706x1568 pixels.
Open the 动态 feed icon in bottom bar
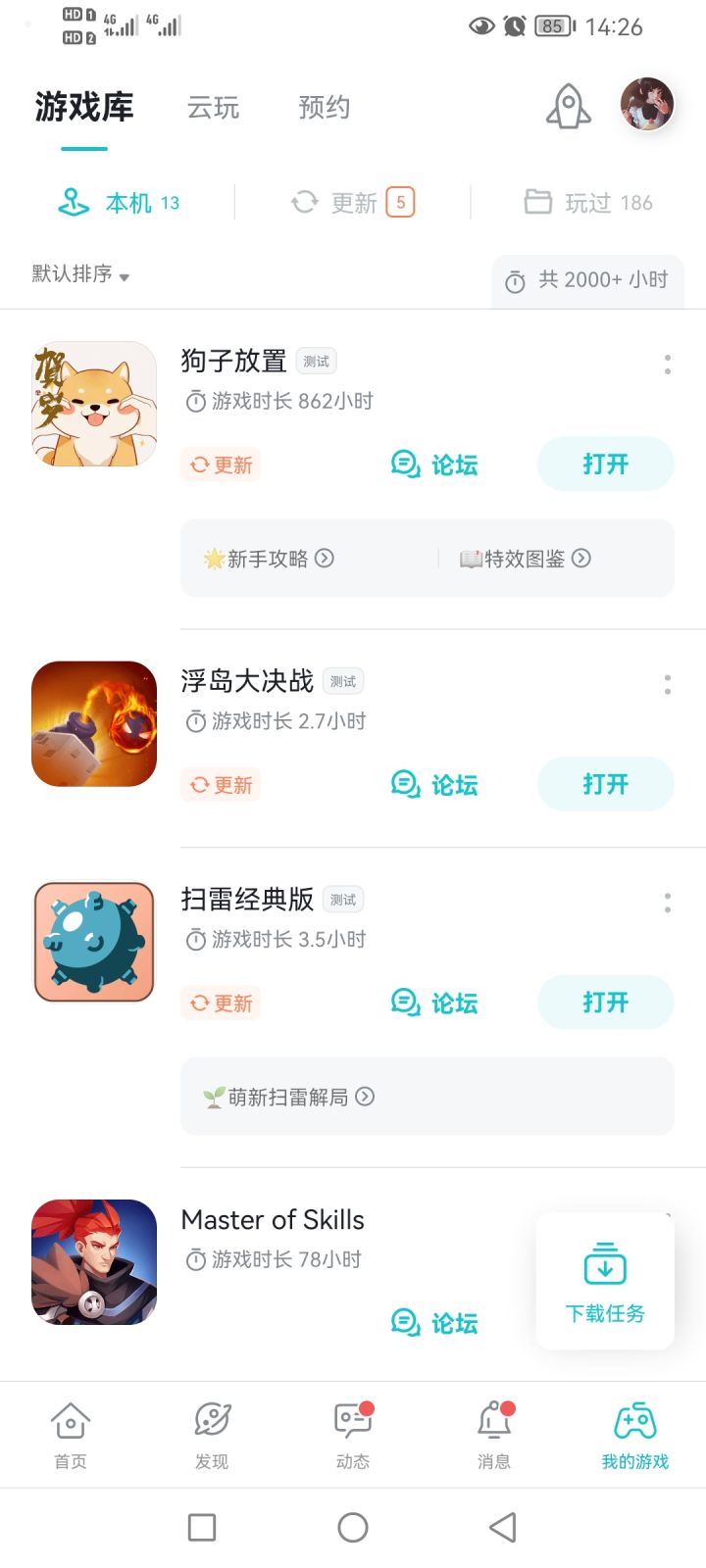click(x=352, y=1418)
